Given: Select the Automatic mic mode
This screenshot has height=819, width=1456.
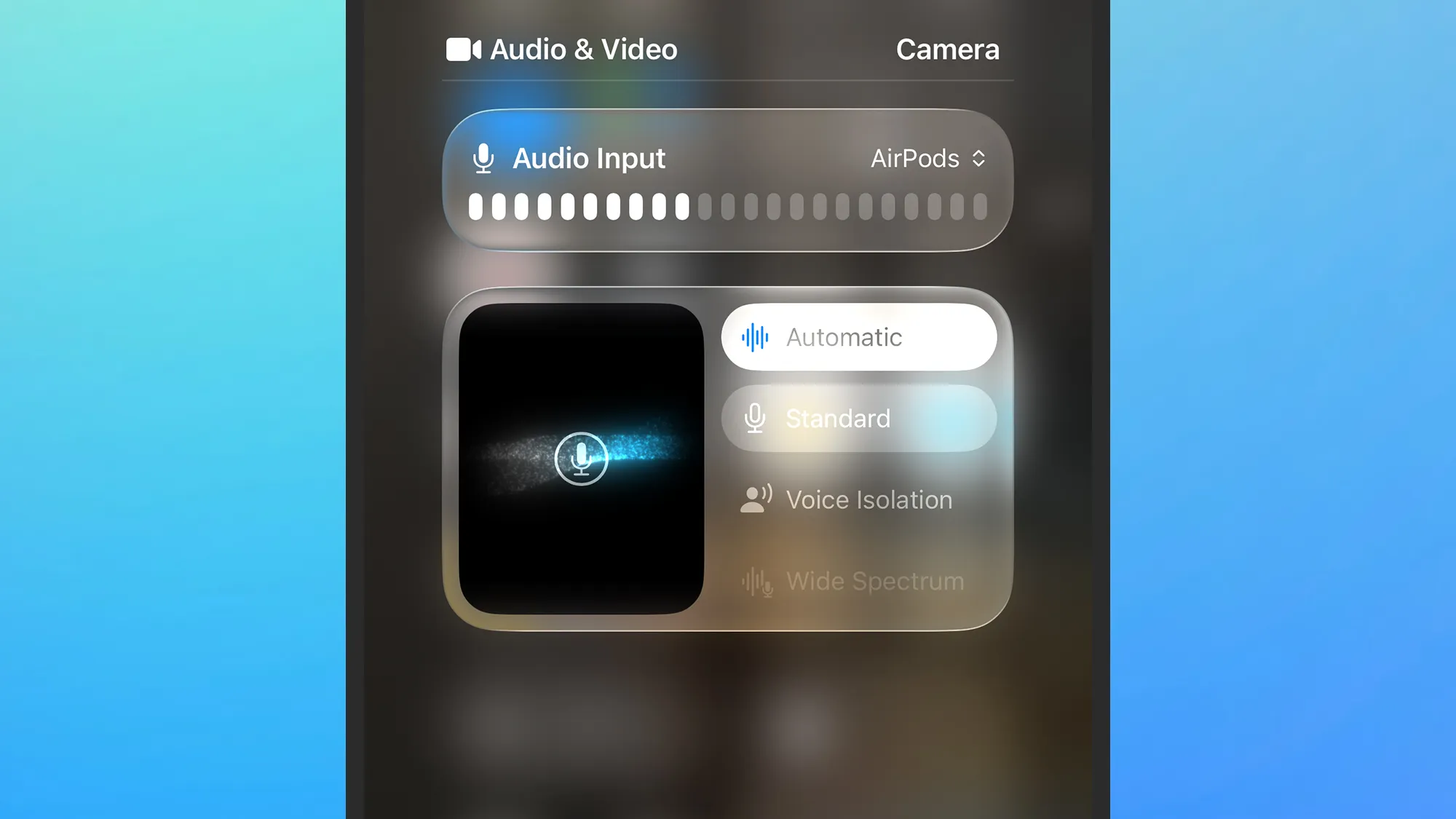Looking at the screenshot, I should [858, 337].
